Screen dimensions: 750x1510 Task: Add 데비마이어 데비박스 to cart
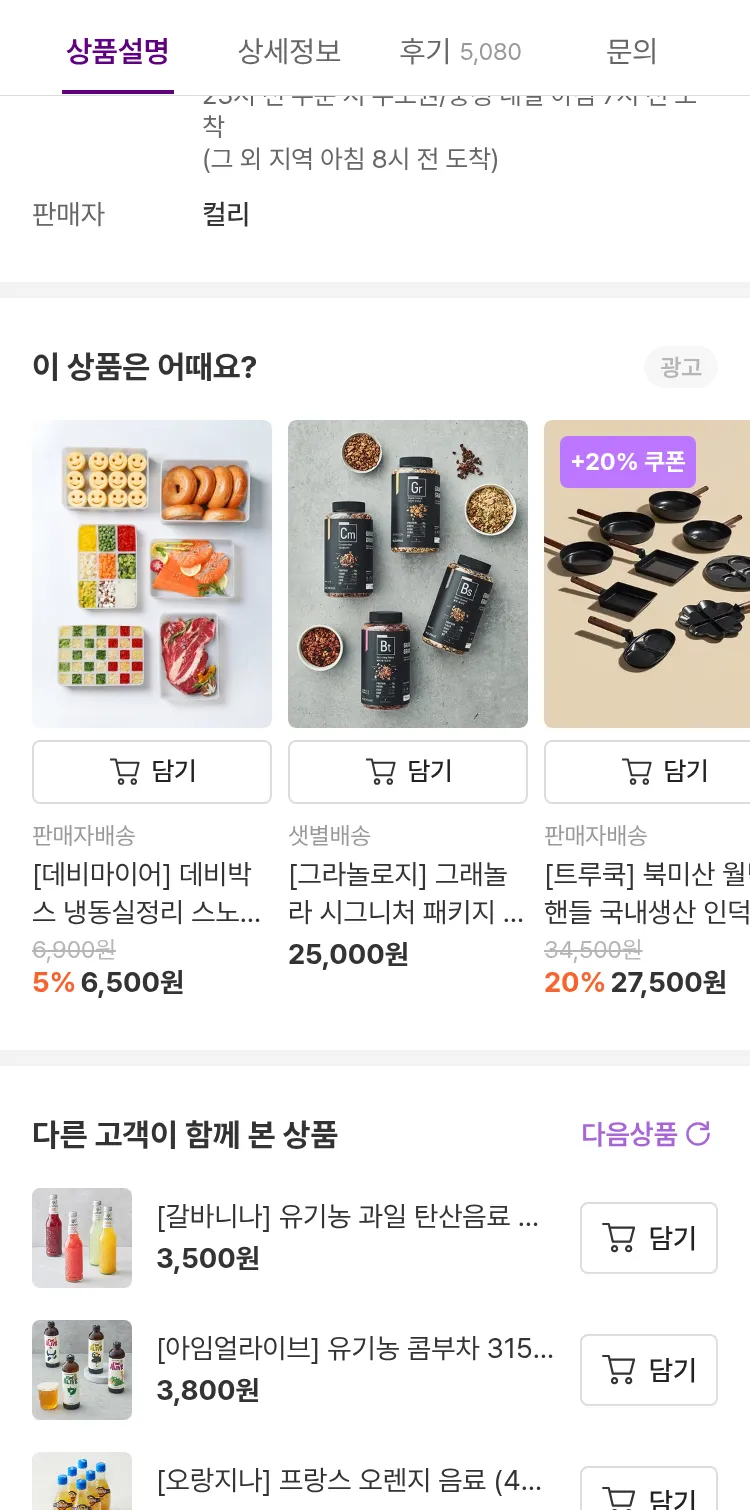(x=152, y=771)
